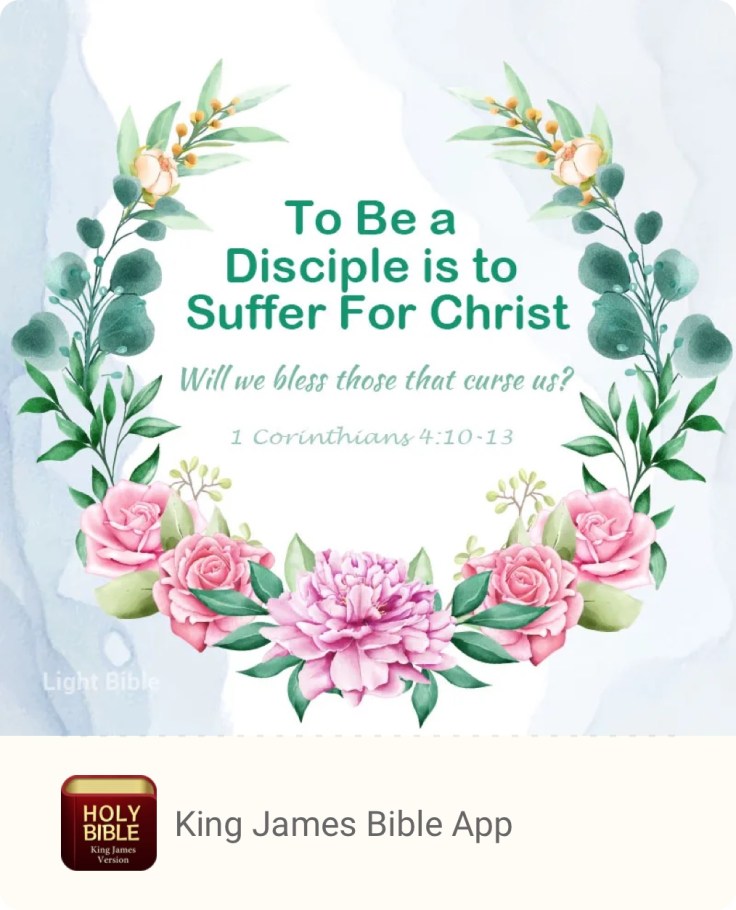Open the King James Bible App row
Viewport: 736px width, 910px height.
[342, 824]
